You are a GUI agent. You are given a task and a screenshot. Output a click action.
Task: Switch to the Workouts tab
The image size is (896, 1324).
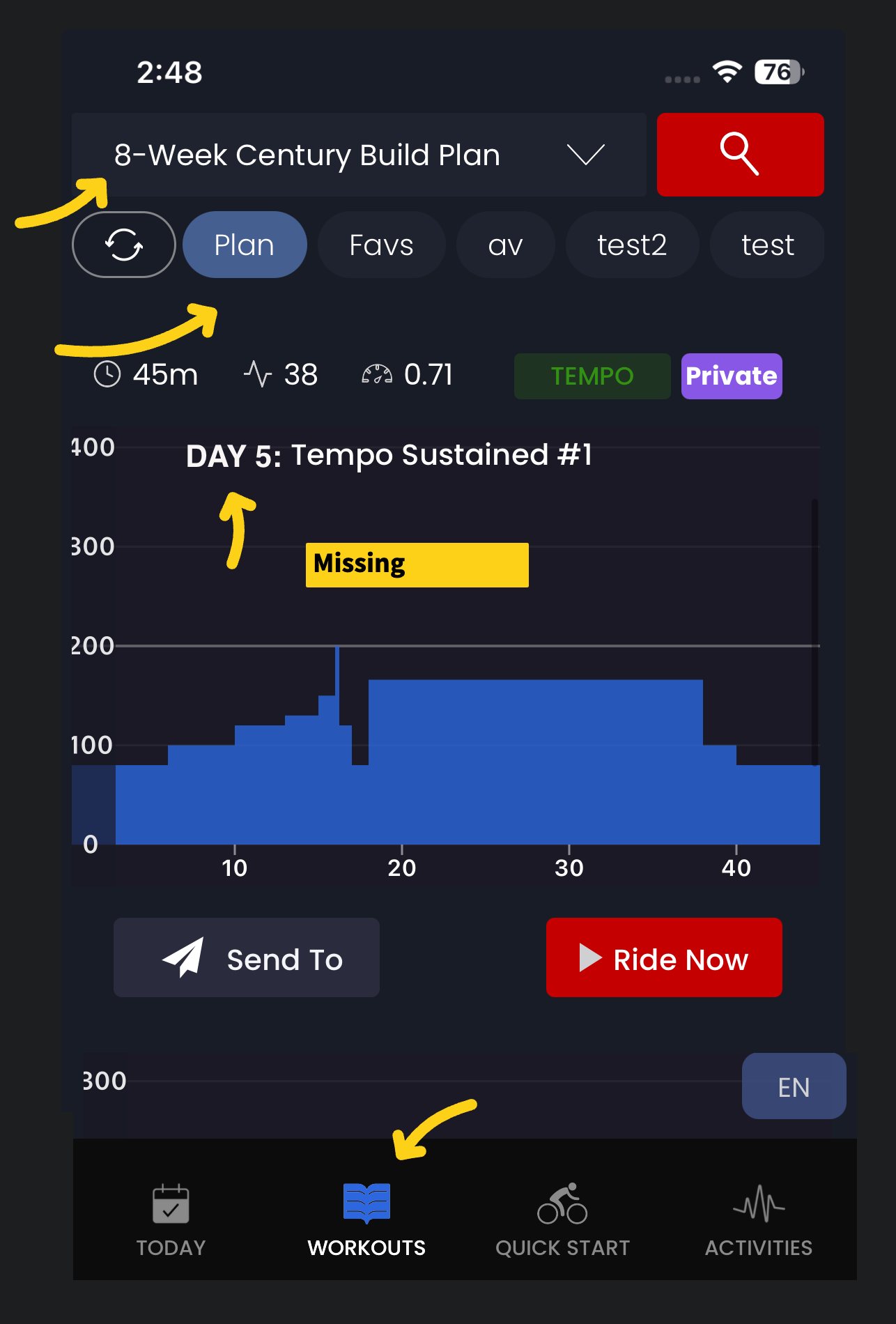tap(366, 1219)
